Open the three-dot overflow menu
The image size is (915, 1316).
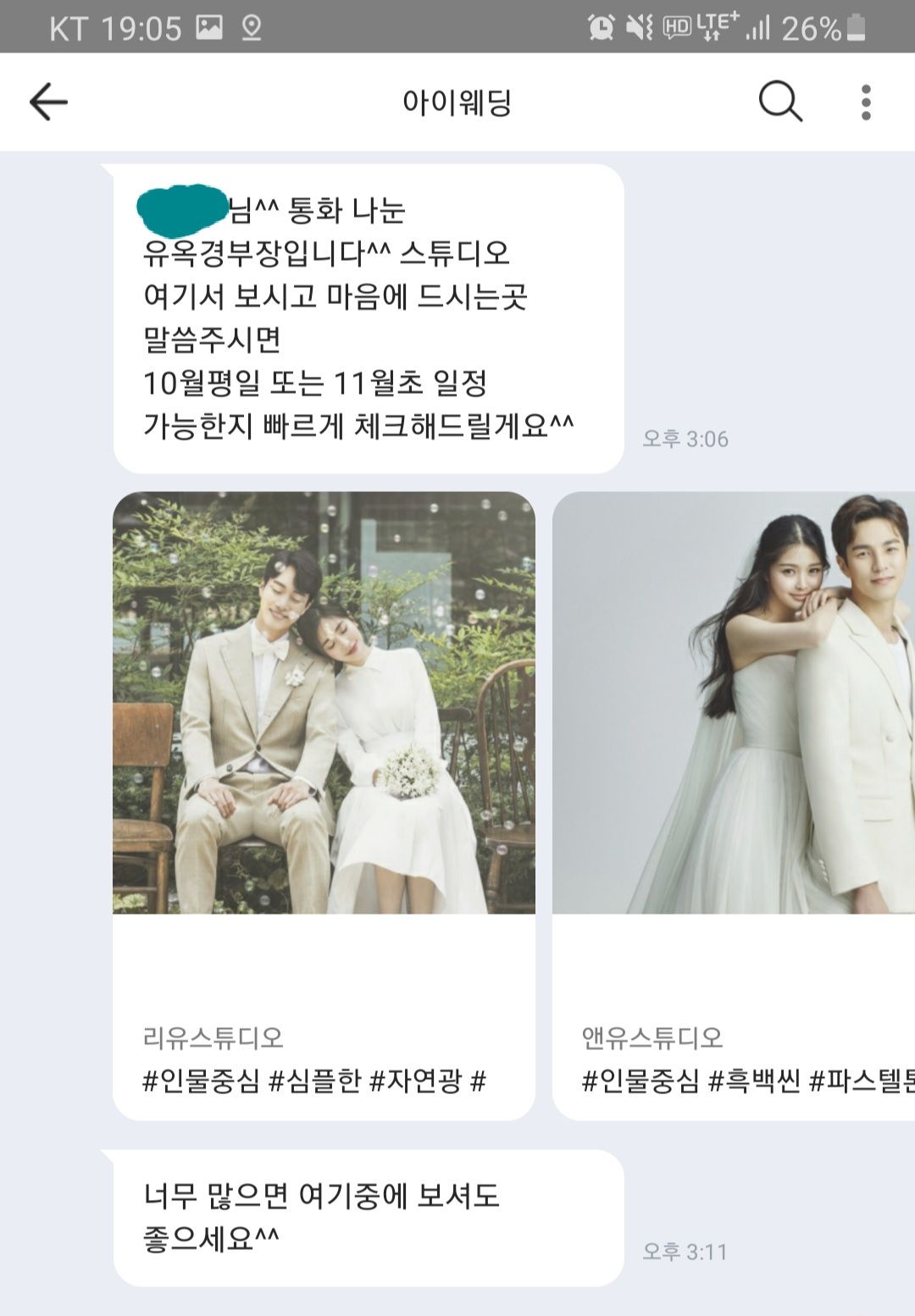coord(865,102)
